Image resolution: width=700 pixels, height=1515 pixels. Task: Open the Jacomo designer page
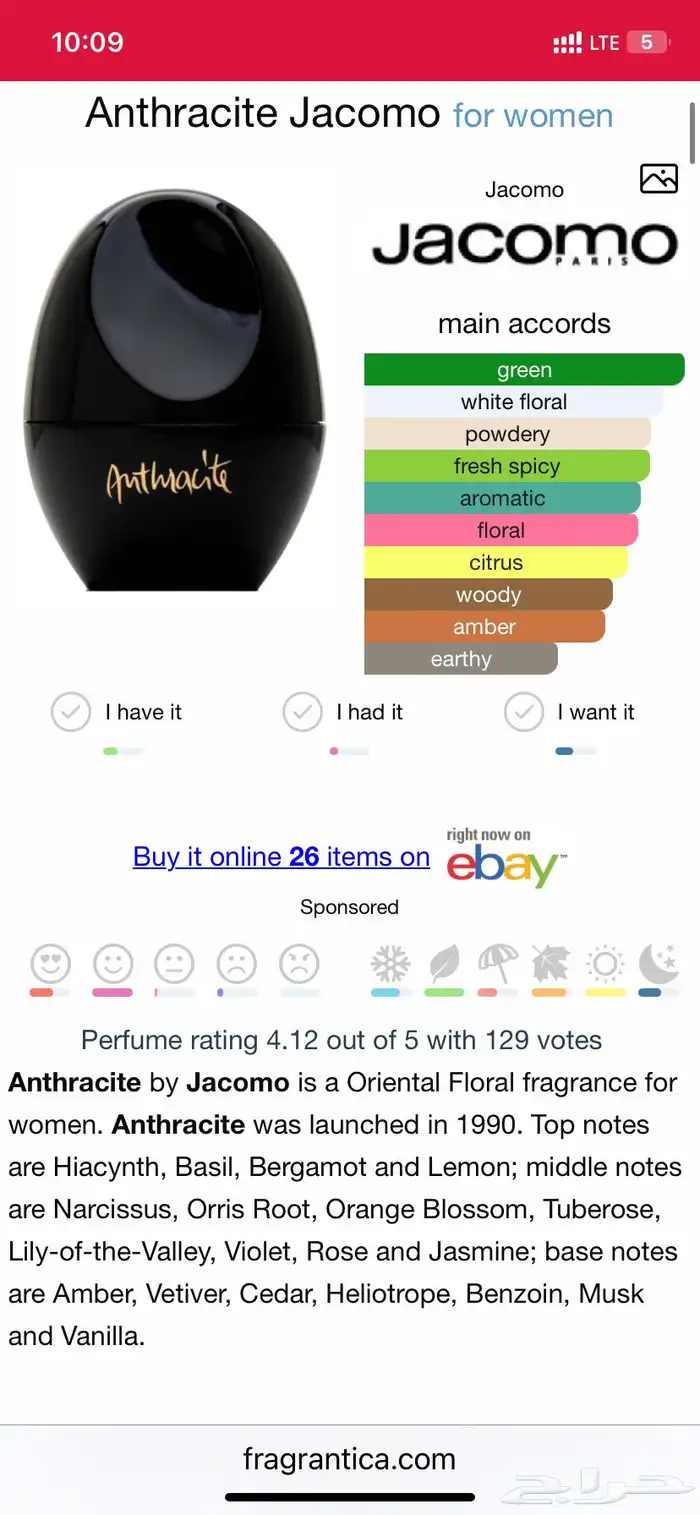point(524,242)
